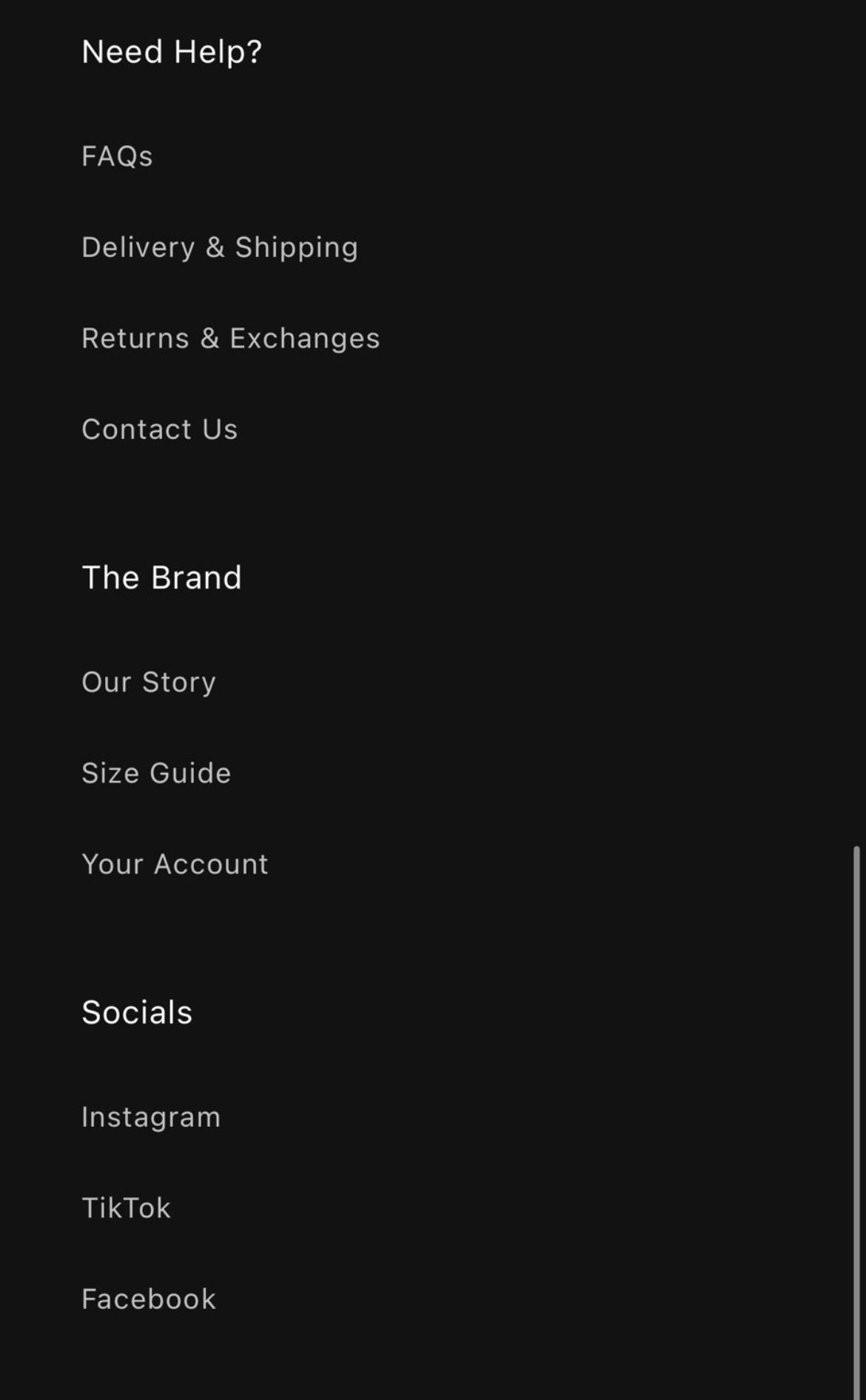Open Delivery & Shipping information
This screenshot has height=1400, width=866.
coord(220,248)
